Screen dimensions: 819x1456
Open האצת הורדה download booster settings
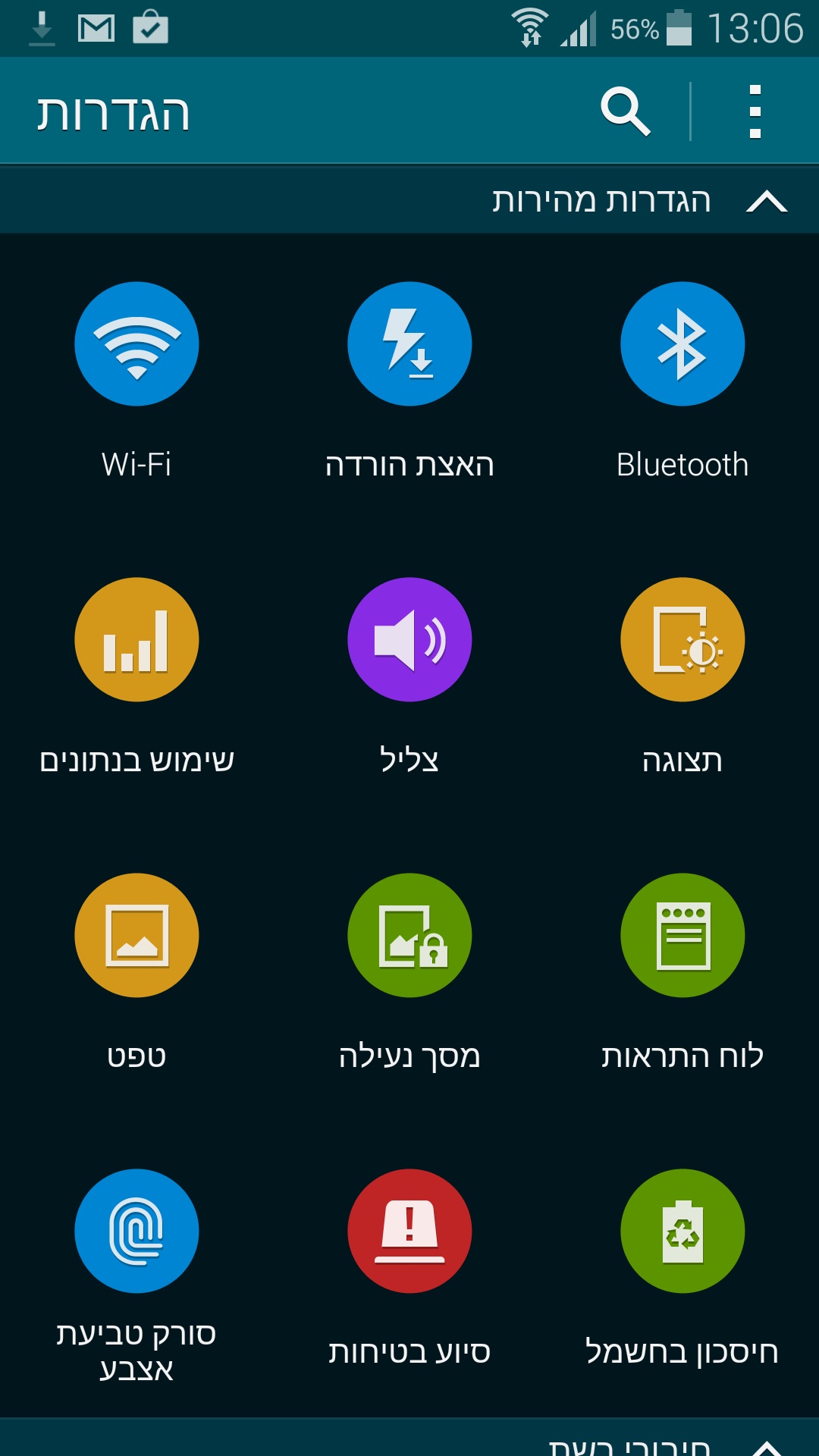point(409,344)
